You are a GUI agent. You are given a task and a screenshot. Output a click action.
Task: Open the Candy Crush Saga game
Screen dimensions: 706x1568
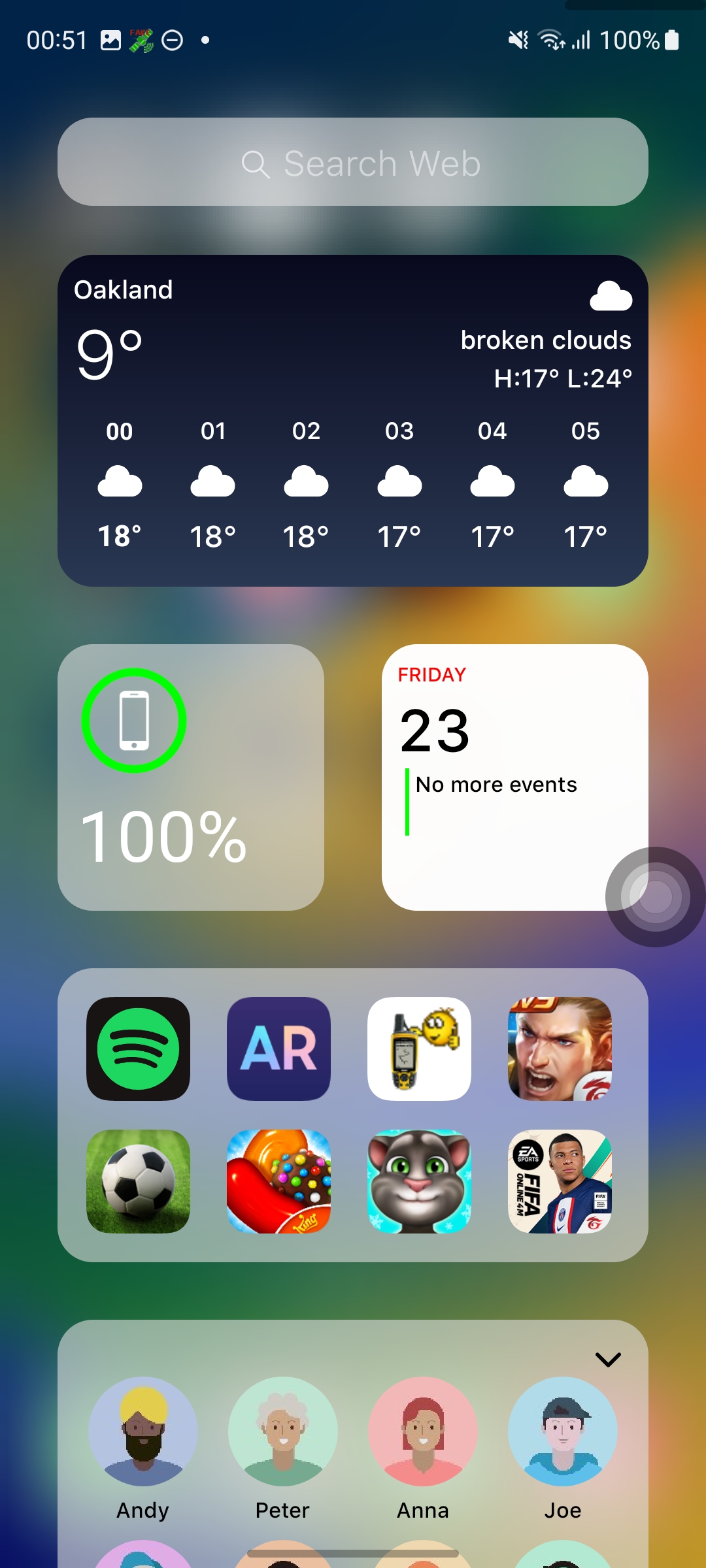pos(278,1183)
